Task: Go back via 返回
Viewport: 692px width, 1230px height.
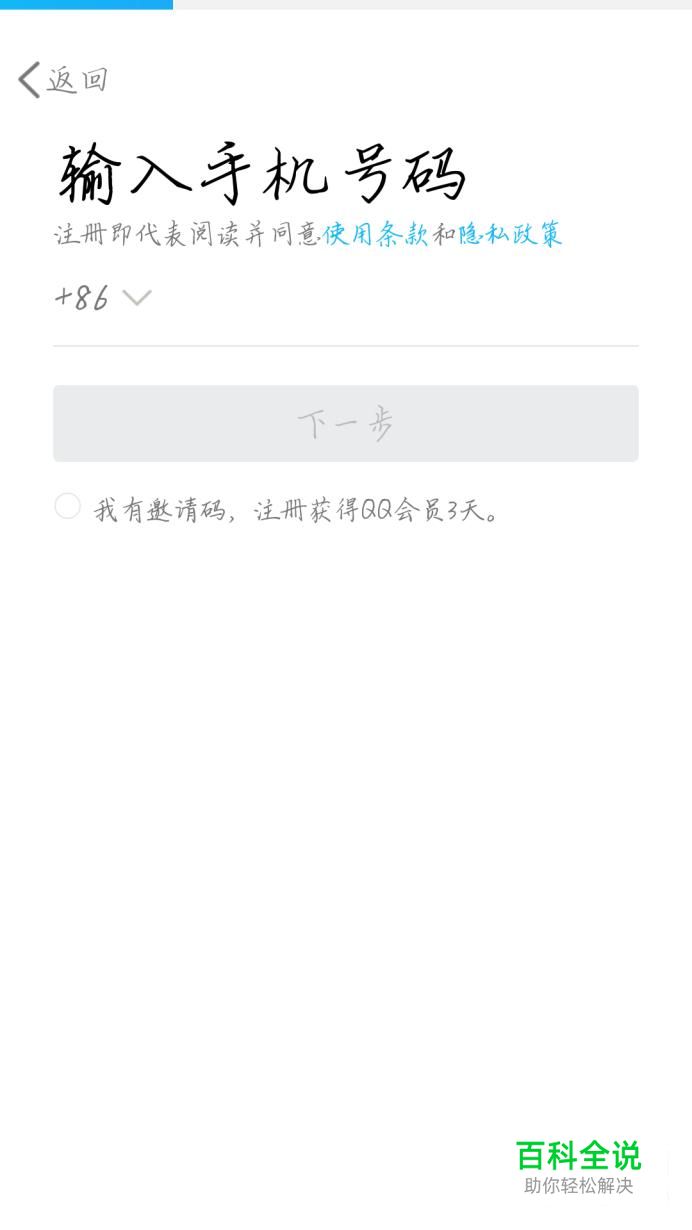Action: coord(62,80)
